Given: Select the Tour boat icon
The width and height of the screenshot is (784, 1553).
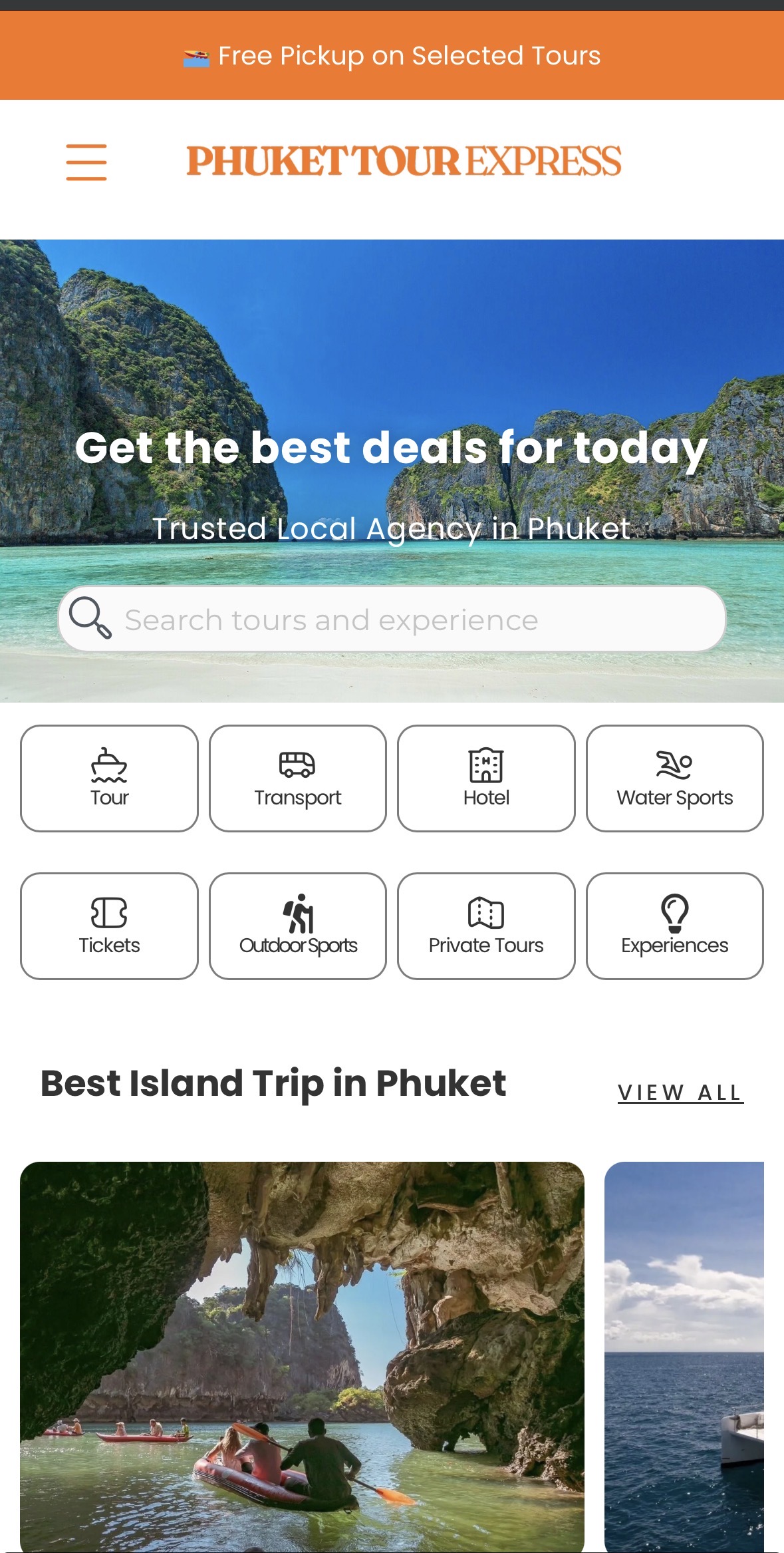Looking at the screenshot, I should [x=108, y=766].
